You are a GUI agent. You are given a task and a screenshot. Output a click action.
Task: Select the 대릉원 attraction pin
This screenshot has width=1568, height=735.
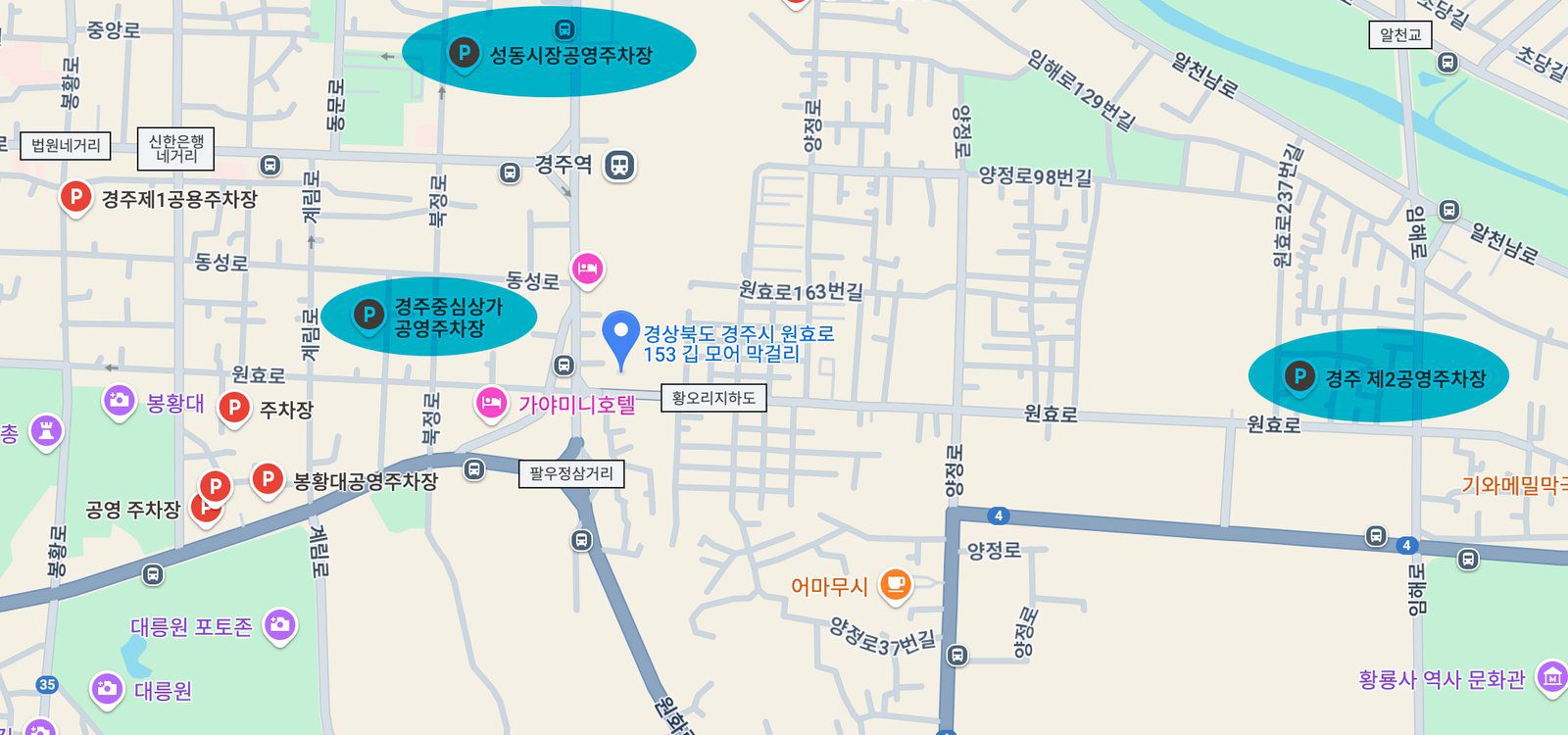(x=106, y=689)
